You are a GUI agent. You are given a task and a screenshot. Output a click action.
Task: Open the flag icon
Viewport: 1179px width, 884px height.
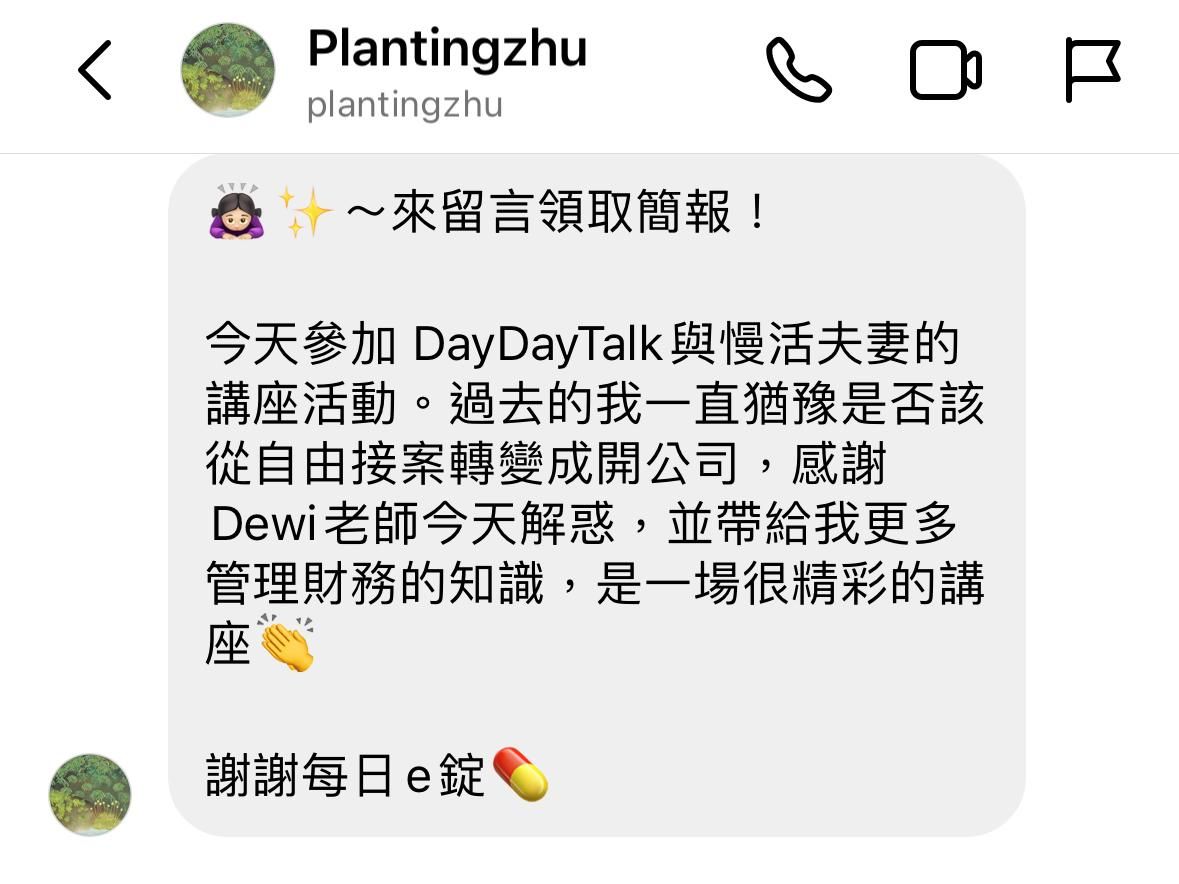[1092, 70]
